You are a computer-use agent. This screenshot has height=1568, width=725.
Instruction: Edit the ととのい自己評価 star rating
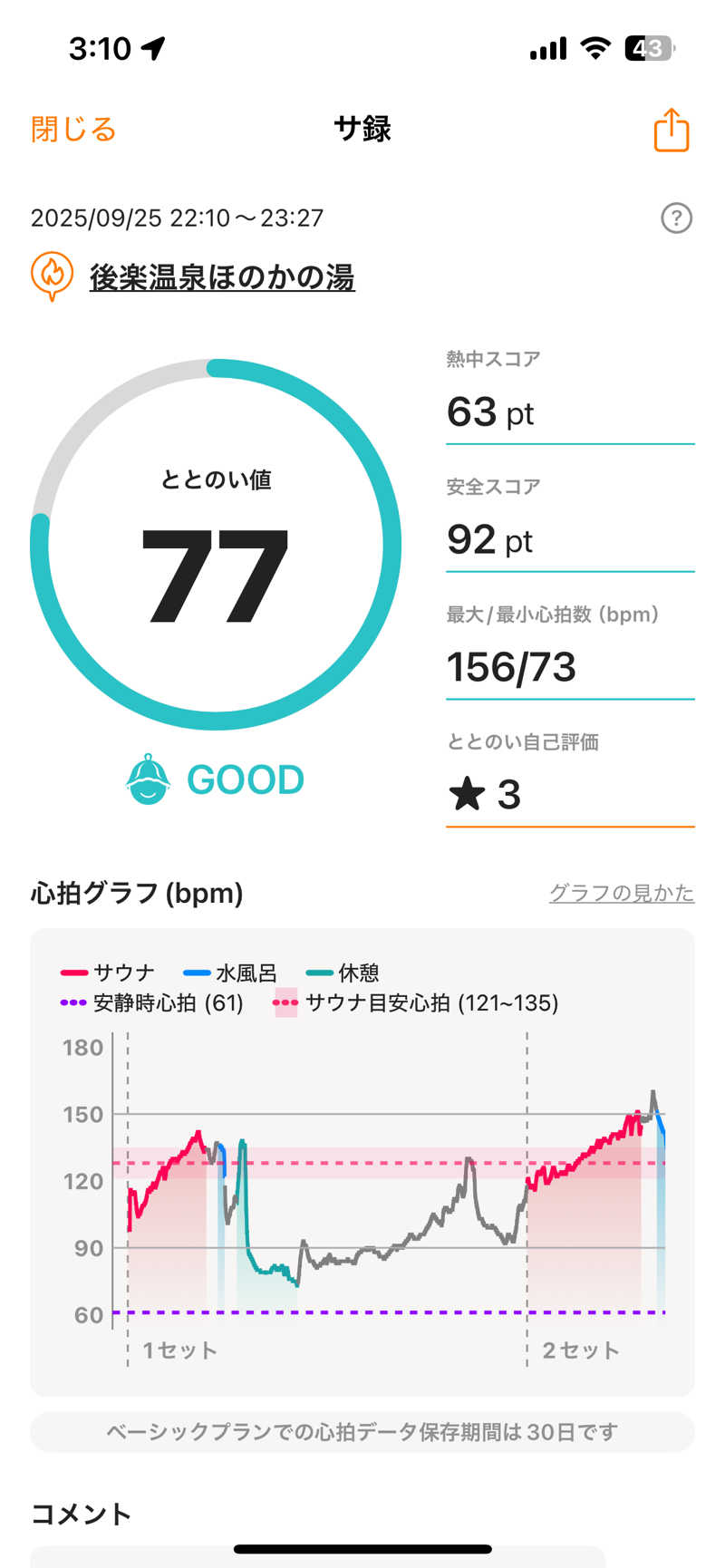pos(569,795)
